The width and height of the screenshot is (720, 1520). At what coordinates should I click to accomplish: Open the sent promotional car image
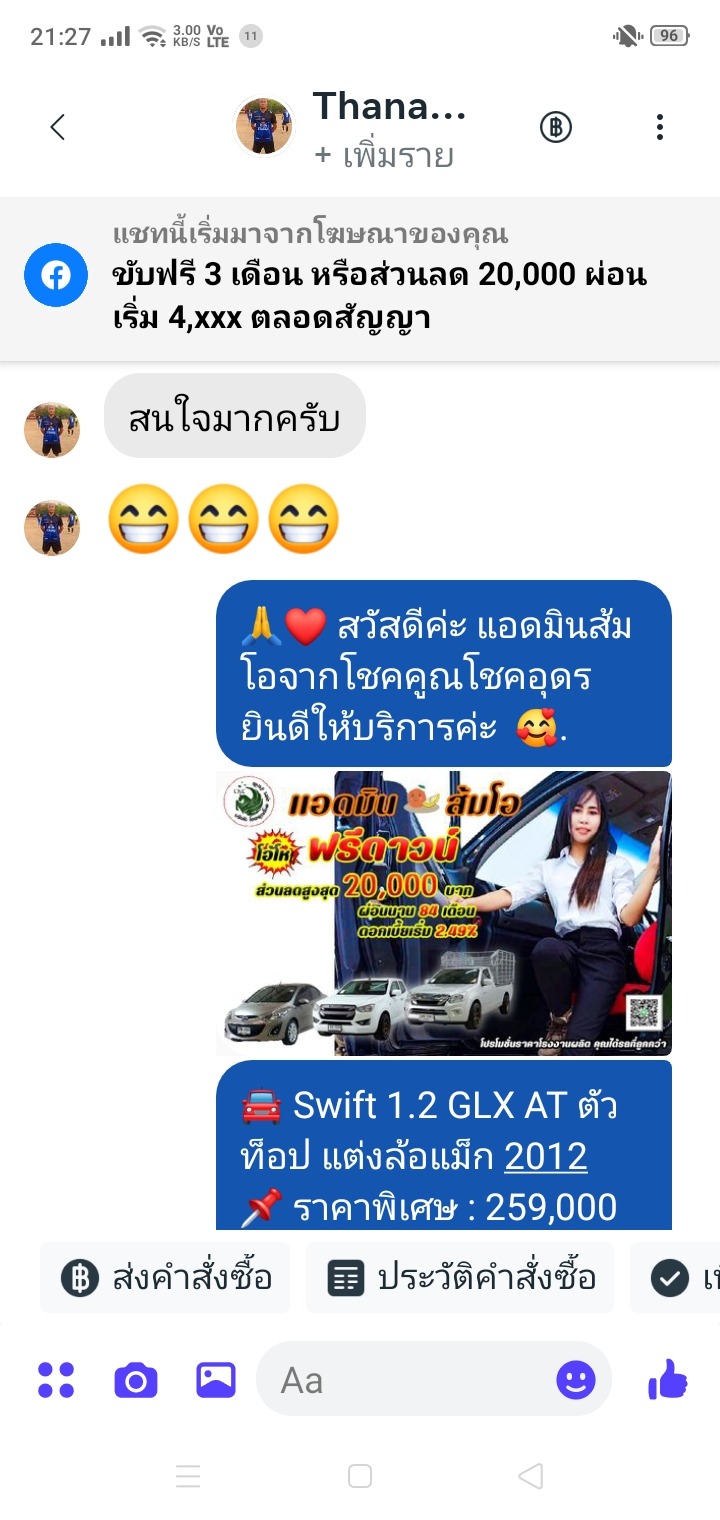pyautogui.click(x=444, y=913)
